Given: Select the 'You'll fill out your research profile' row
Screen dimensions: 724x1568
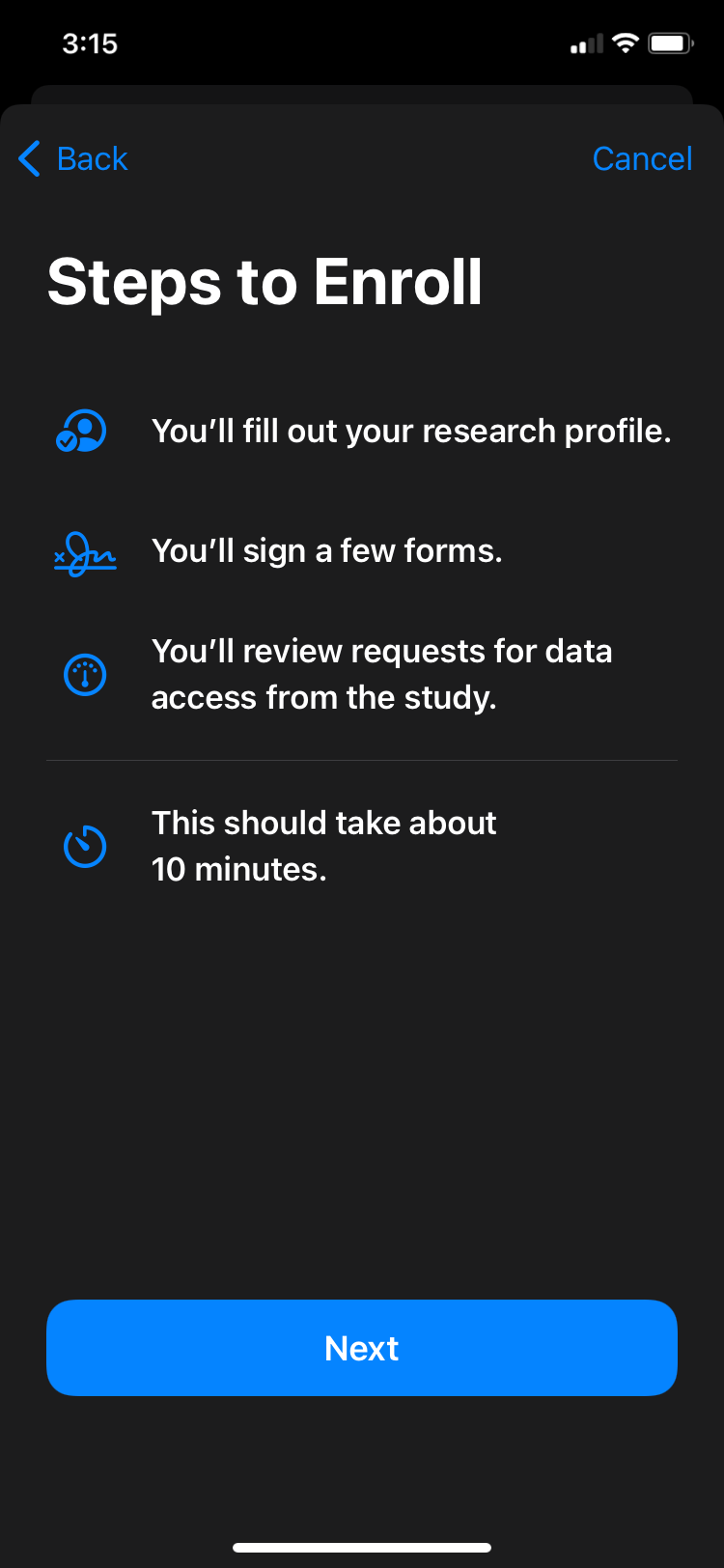Looking at the screenshot, I should point(412,431).
